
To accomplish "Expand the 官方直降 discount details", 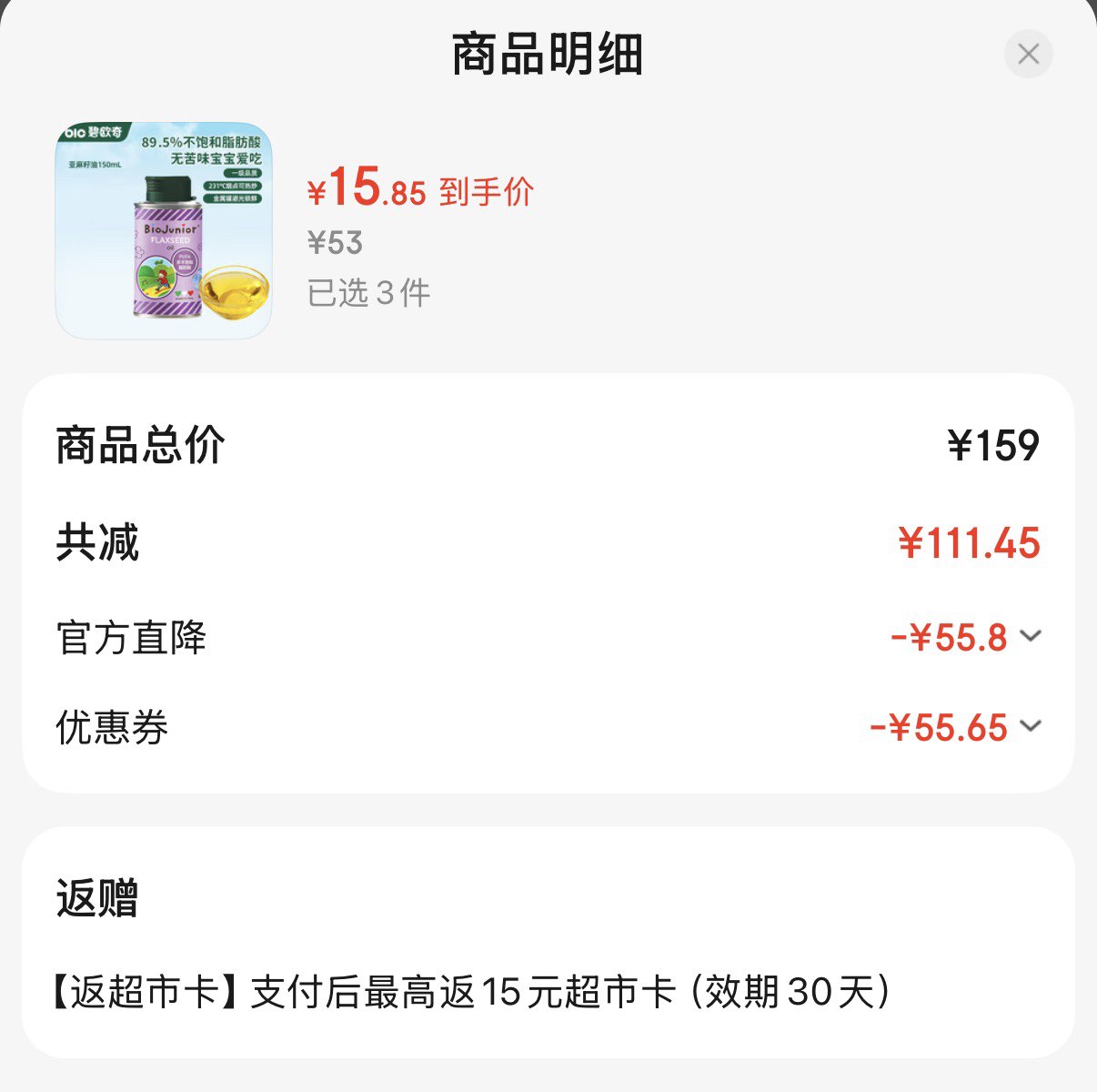I will [1030, 636].
